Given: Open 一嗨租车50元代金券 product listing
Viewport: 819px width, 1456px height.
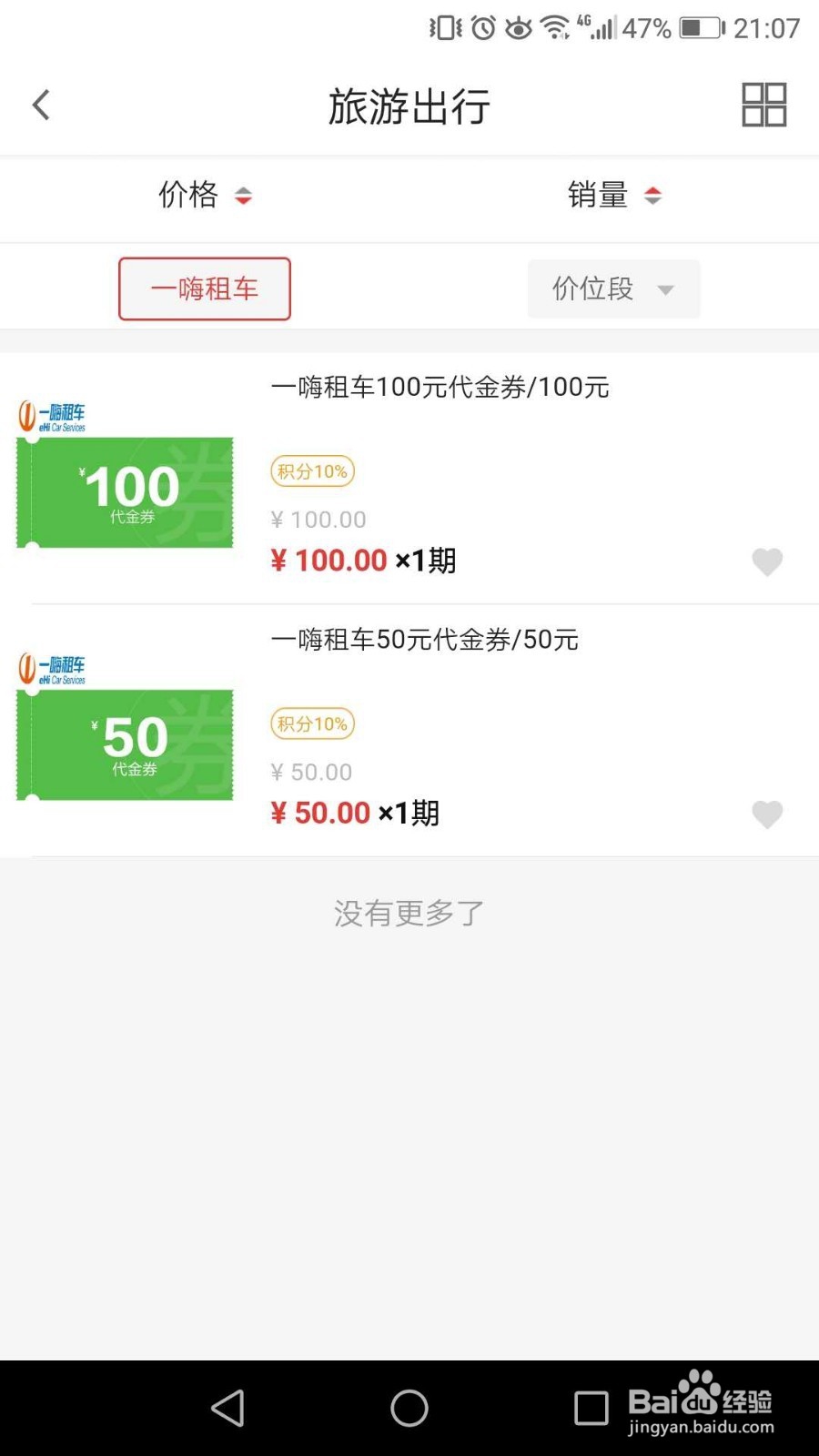Looking at the screenshot, I should pos(424,639).
